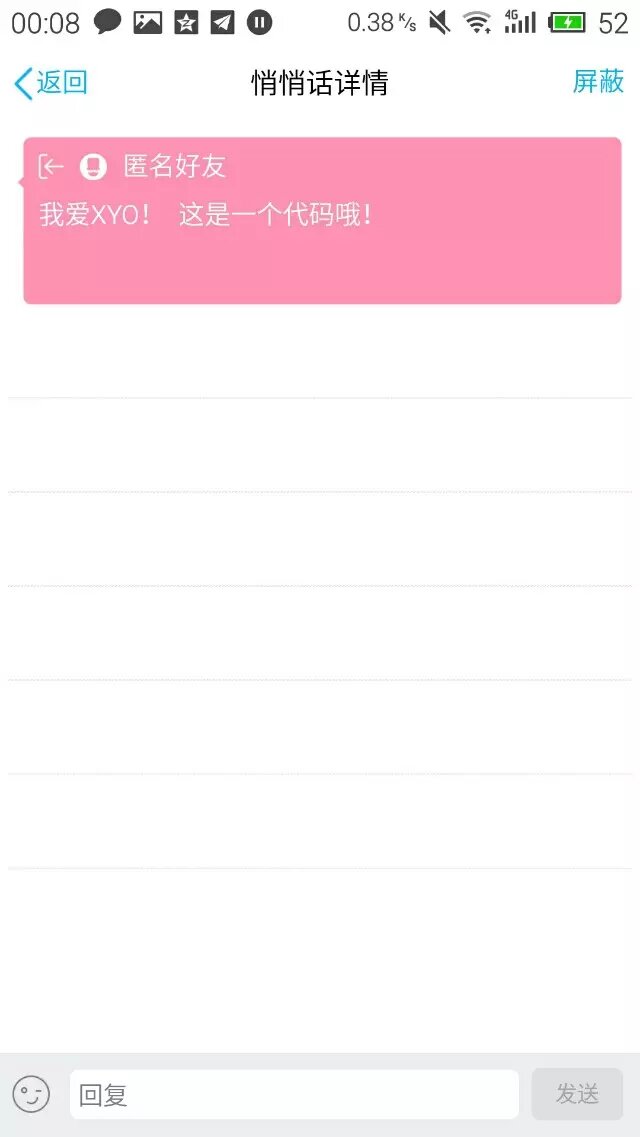Block this sender with 屏蔽

598,82
